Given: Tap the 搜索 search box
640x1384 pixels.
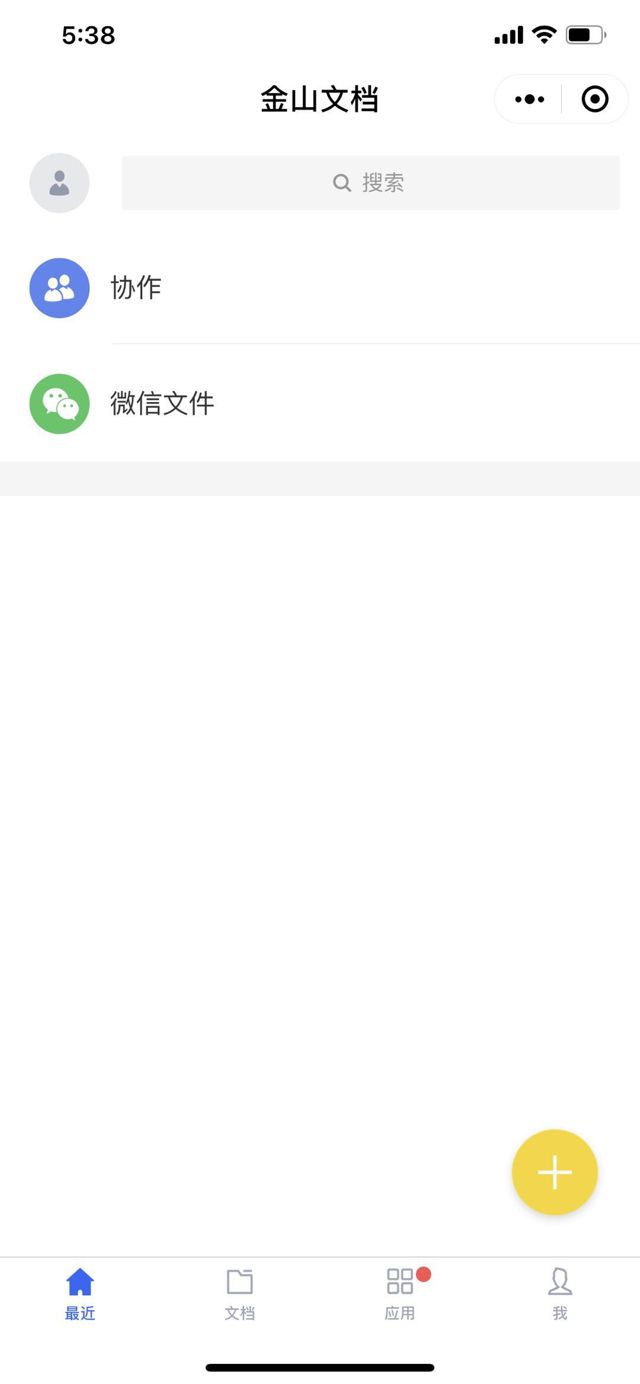Looking at the screenshot, I should click(370, 183).
